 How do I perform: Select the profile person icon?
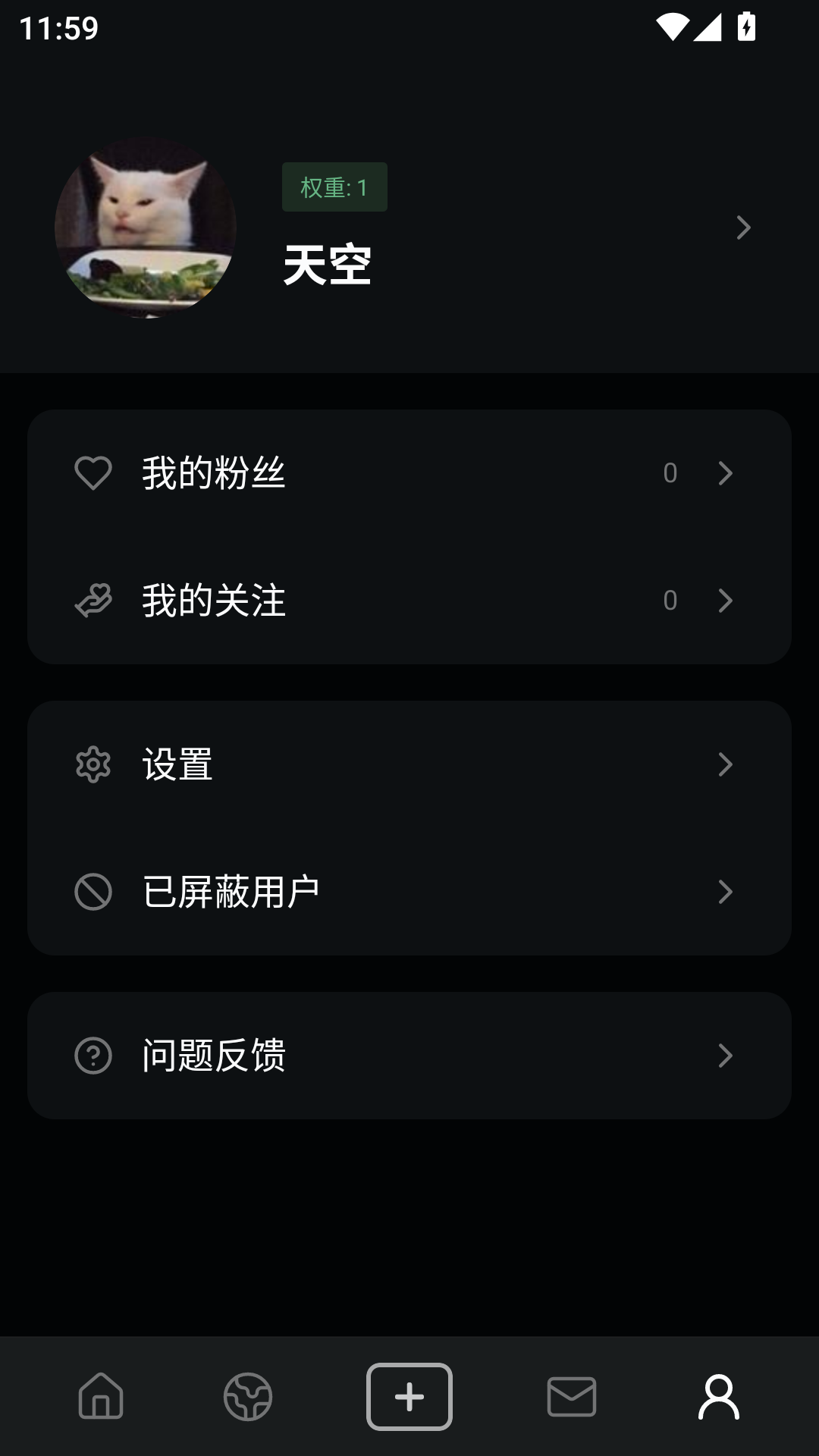(x=719, y=1395)
